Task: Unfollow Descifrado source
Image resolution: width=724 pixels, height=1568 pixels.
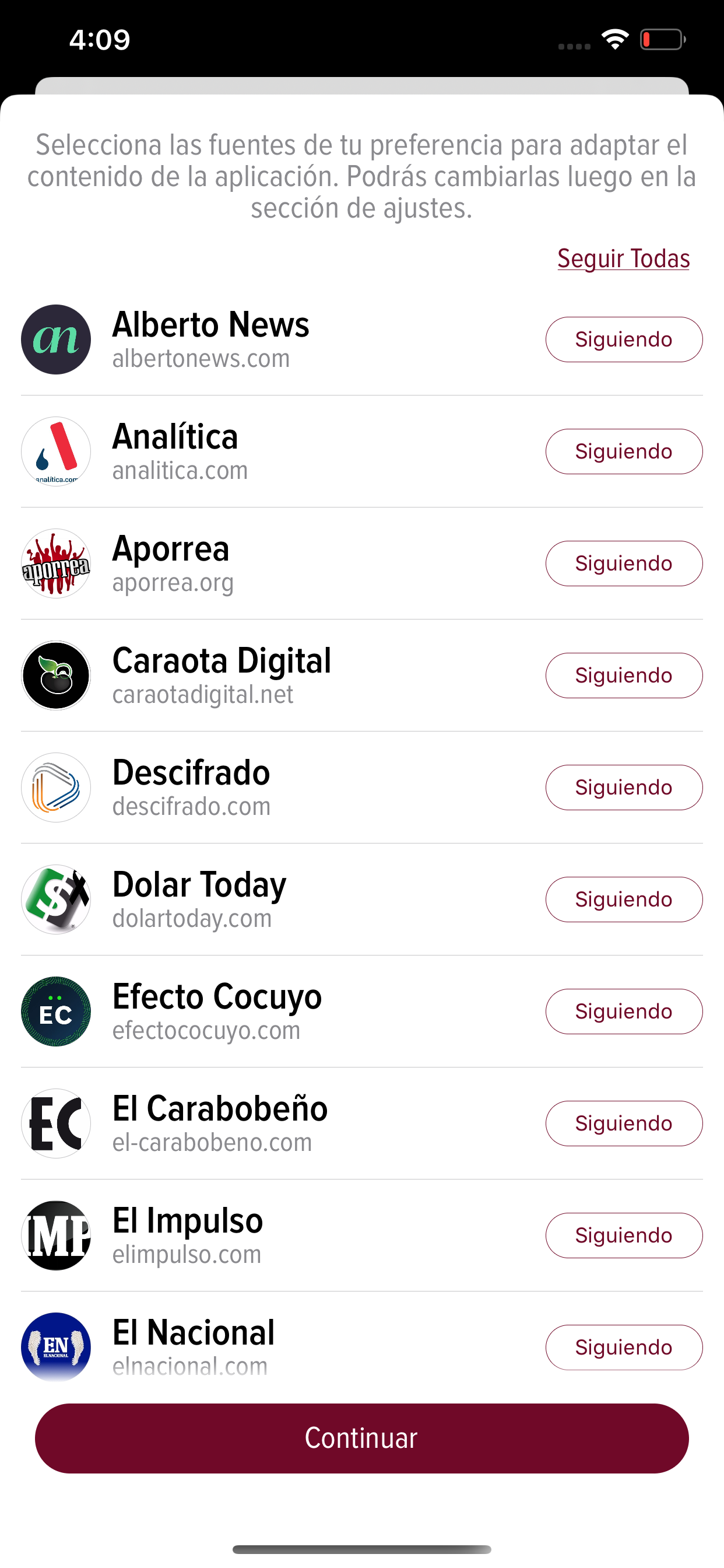Action: pyautogui.click(x=624, y=787)
